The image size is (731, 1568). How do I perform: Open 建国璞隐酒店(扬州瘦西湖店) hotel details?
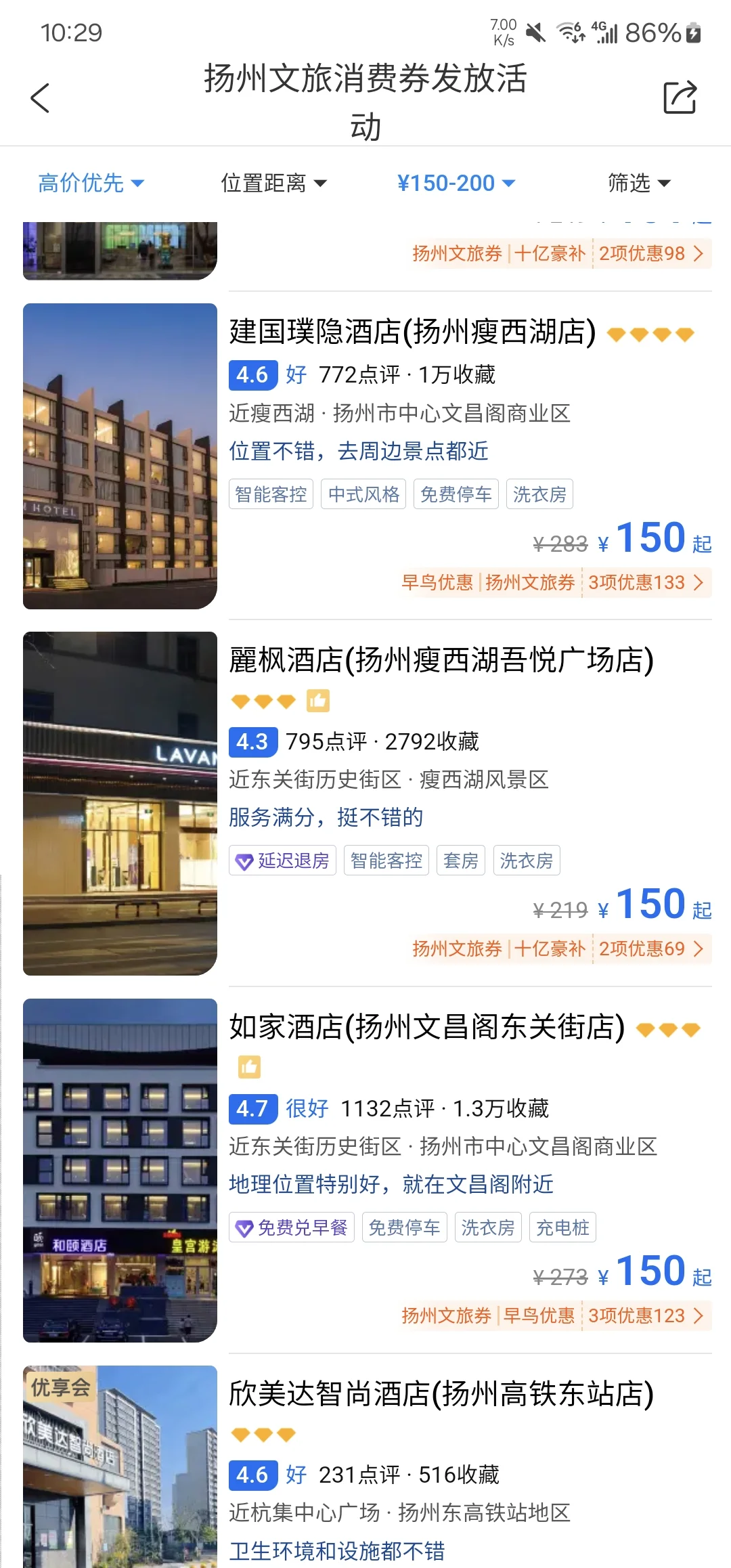coord(412,332)
